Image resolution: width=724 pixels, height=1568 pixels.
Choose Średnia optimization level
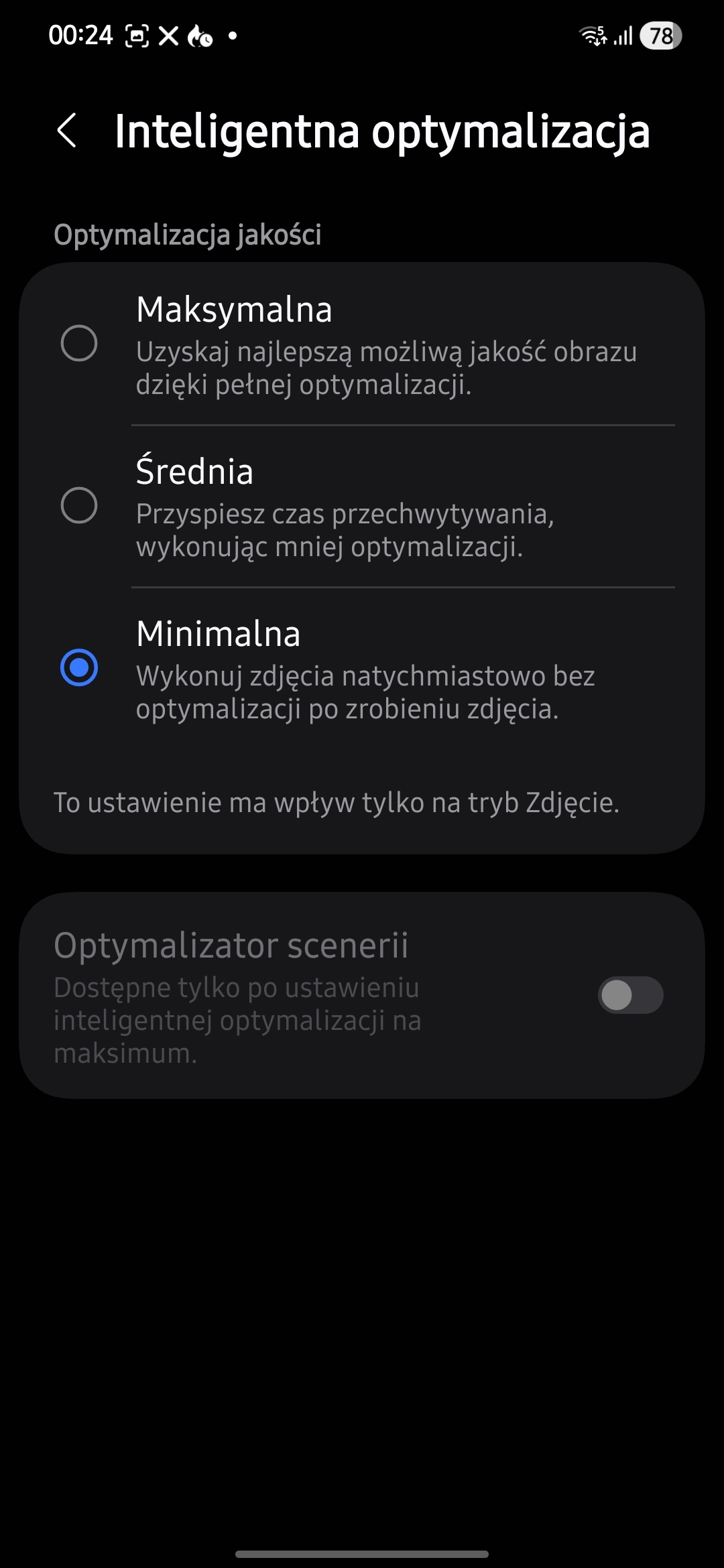tap(79, 505)
